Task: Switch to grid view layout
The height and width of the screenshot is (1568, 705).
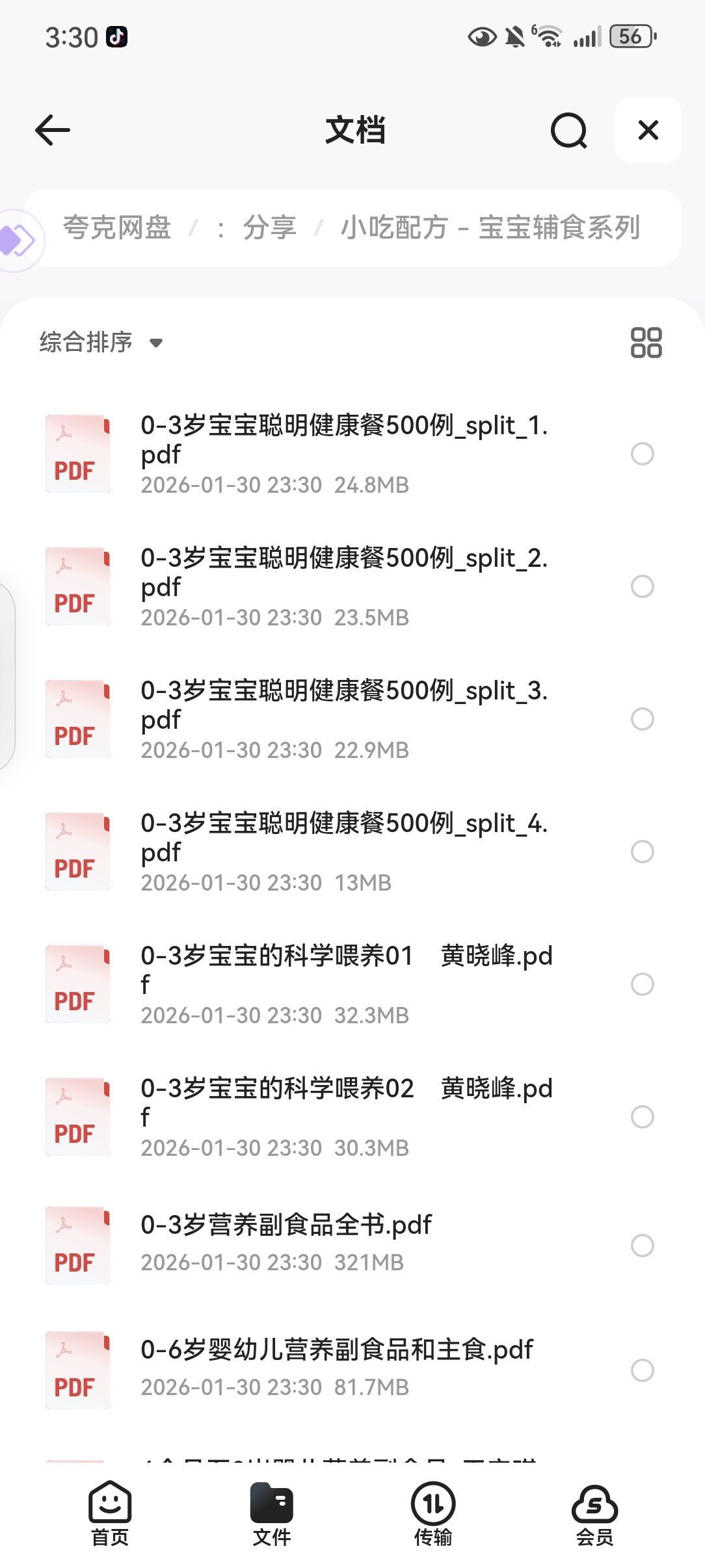Action: click(x=646, y=342)
